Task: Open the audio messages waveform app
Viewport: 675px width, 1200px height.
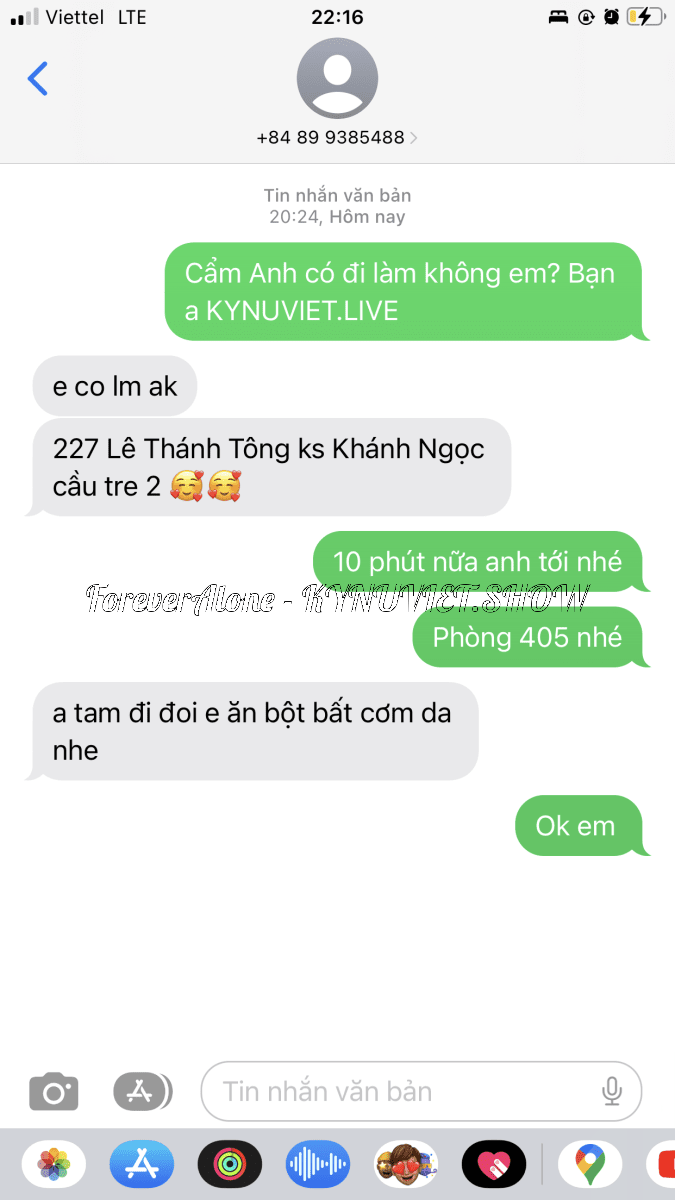Action: 318,1164
